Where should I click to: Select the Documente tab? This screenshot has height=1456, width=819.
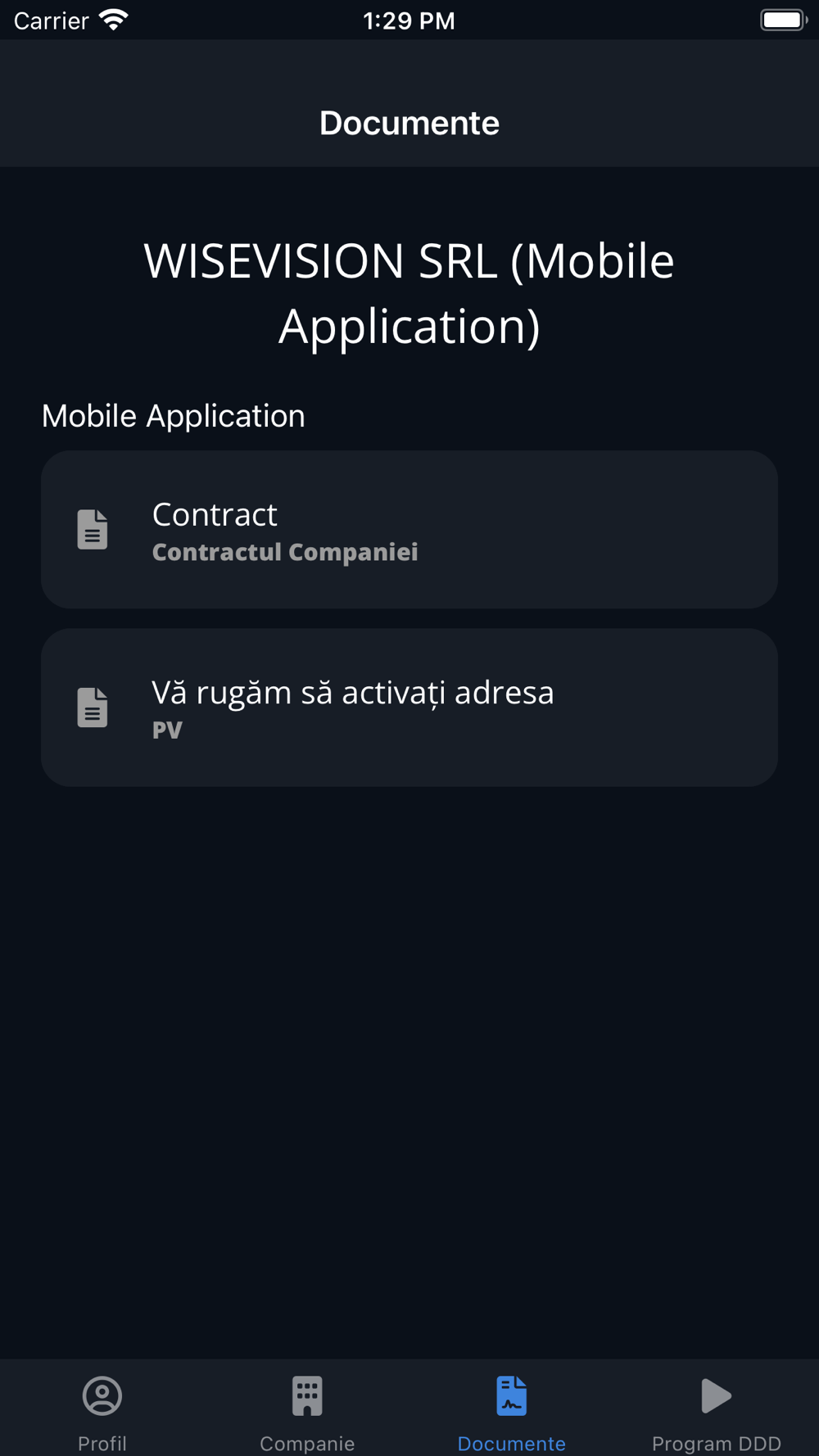coord(512,1410)
